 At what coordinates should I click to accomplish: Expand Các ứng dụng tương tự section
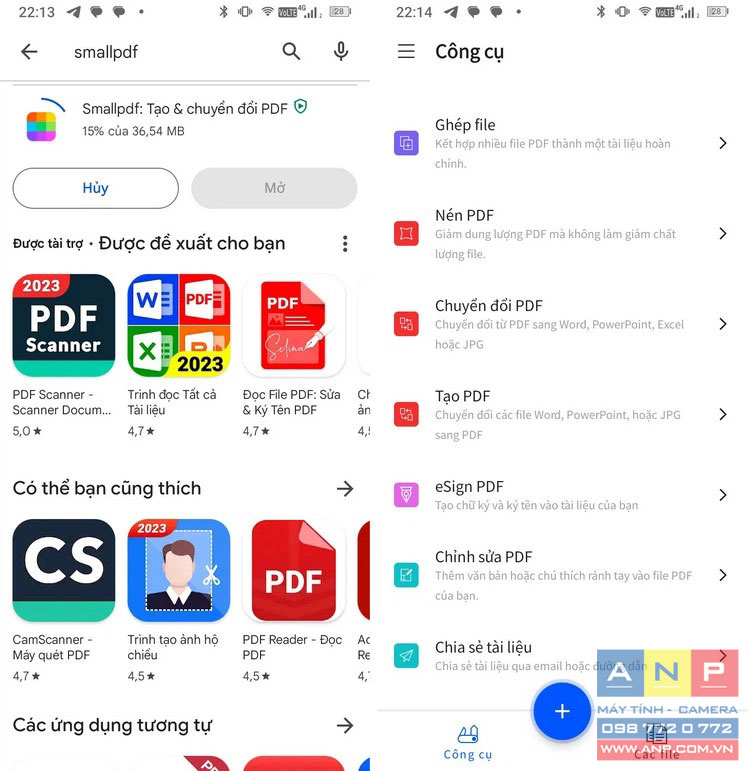[x=345, y=725]
